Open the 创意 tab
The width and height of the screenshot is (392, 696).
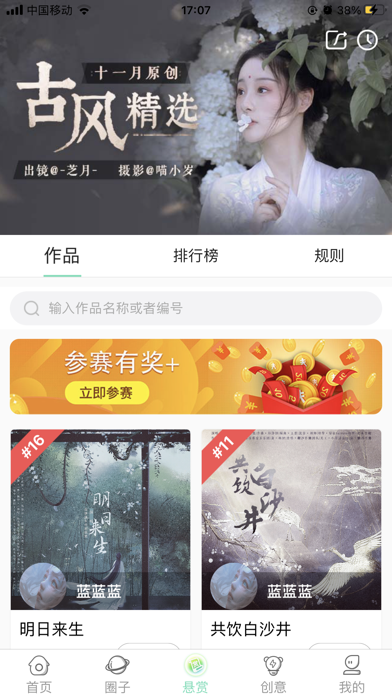pyautogui.click(x=273, y=674)
